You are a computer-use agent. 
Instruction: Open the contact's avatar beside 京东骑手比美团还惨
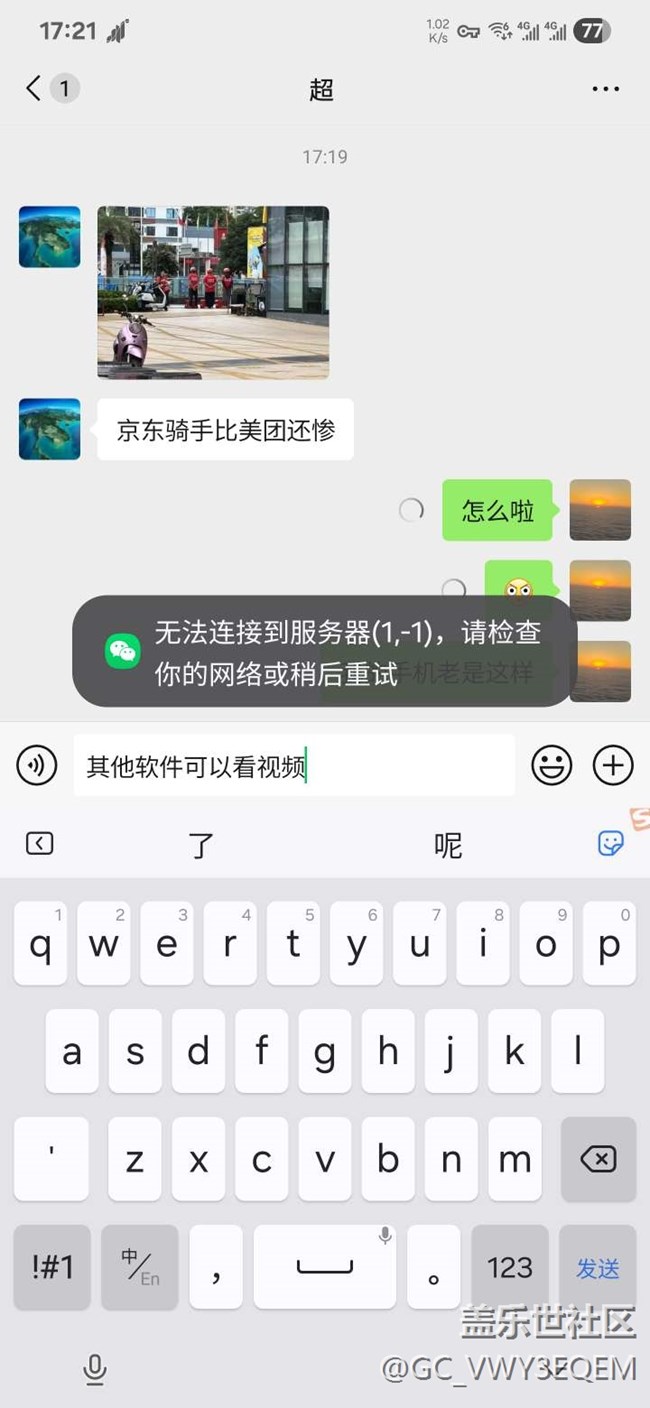click(50, 429)
